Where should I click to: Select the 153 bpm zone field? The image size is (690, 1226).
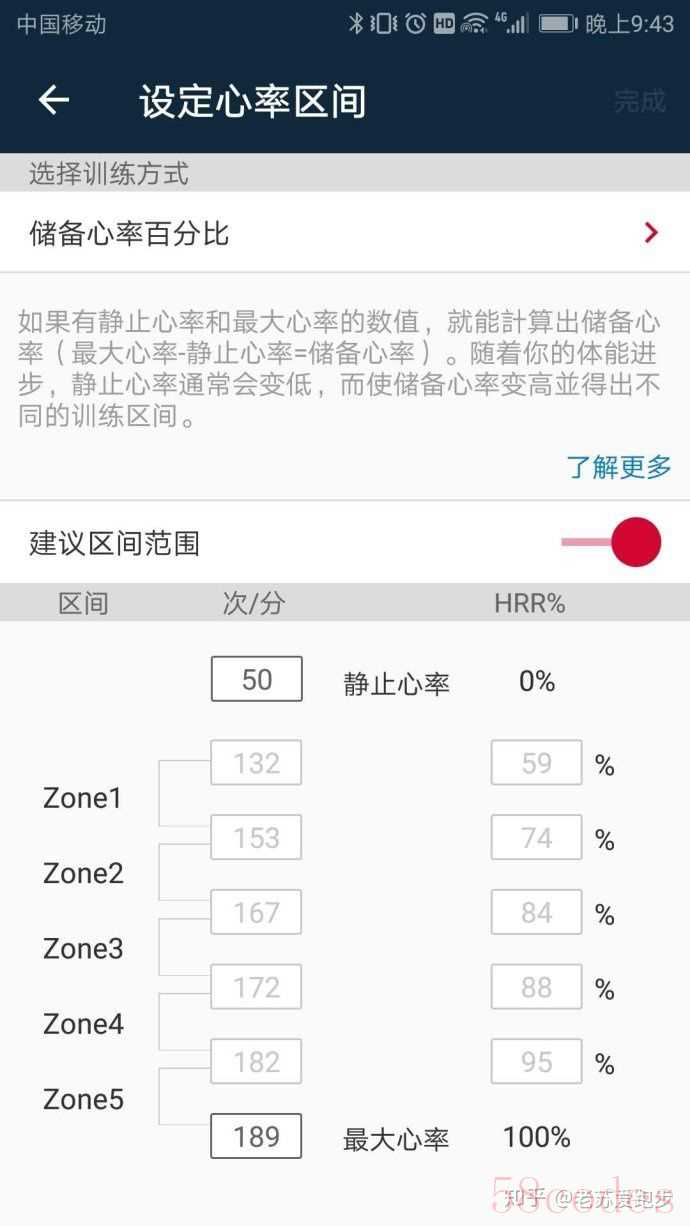point(256,838)
